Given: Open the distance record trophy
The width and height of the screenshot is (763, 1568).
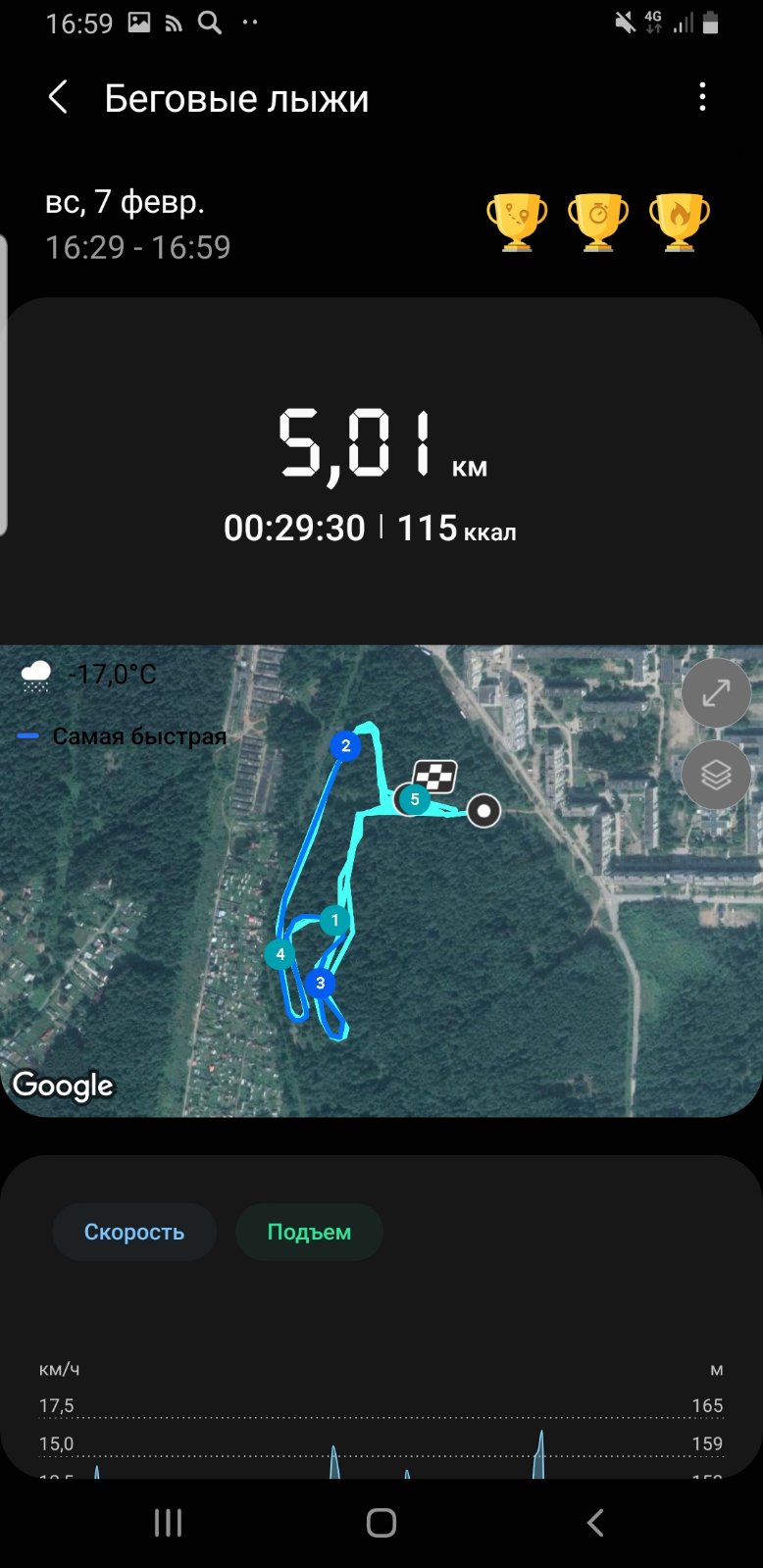Looking at the screenshot, I should [x=517, y=222].
